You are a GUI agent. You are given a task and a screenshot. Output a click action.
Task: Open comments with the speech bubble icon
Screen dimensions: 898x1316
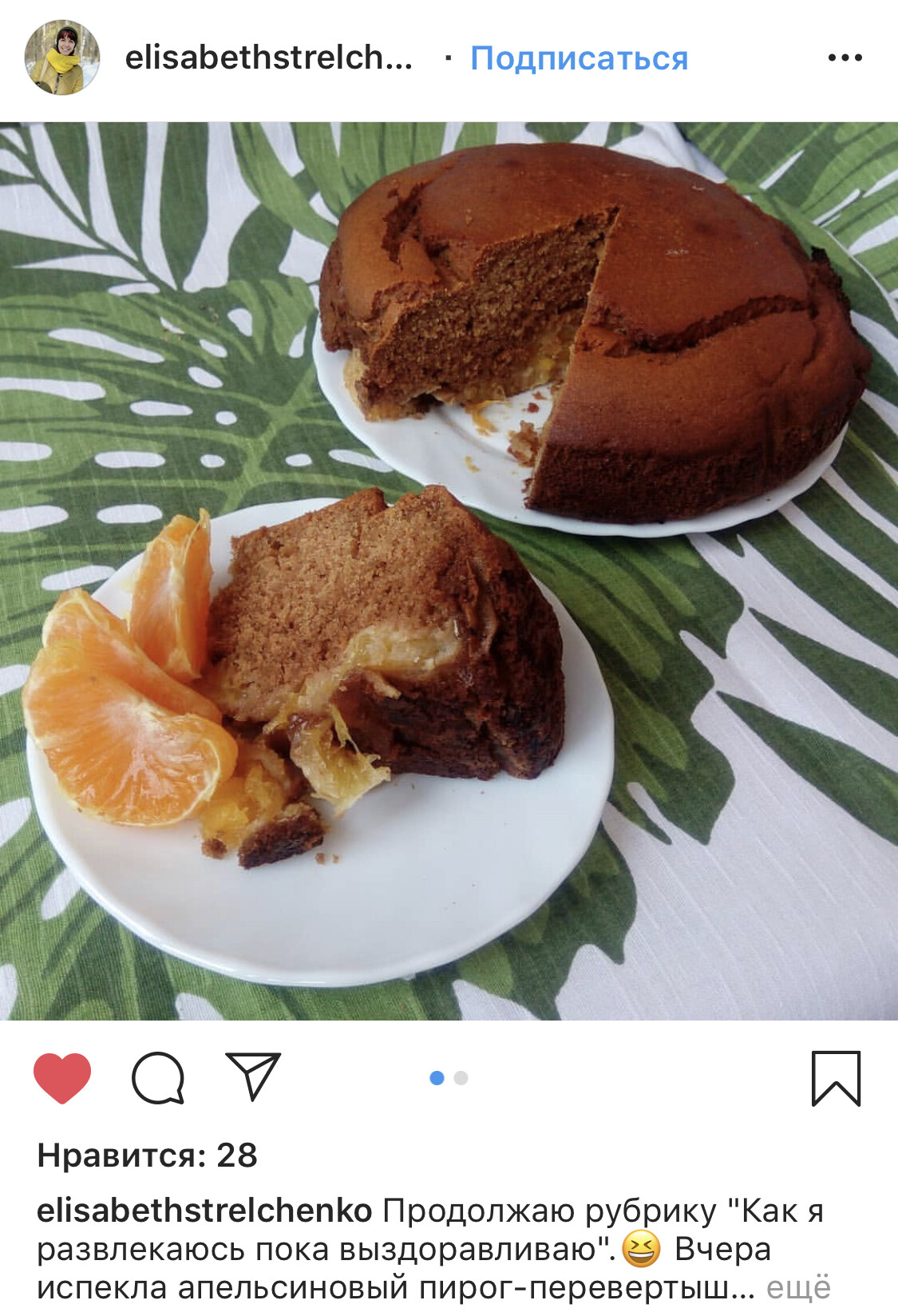(x=158, y=1078)
